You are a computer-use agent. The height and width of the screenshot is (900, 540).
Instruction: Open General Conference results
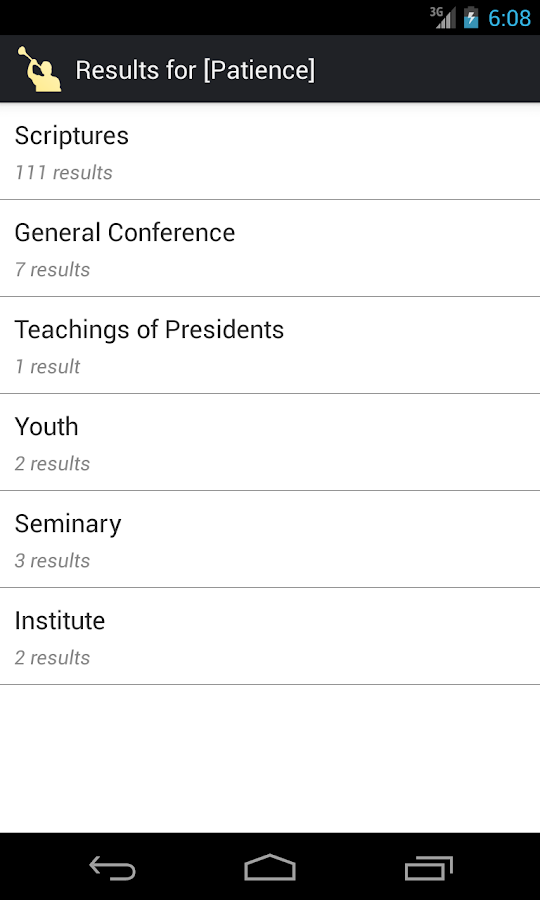[x=270, y=249]
